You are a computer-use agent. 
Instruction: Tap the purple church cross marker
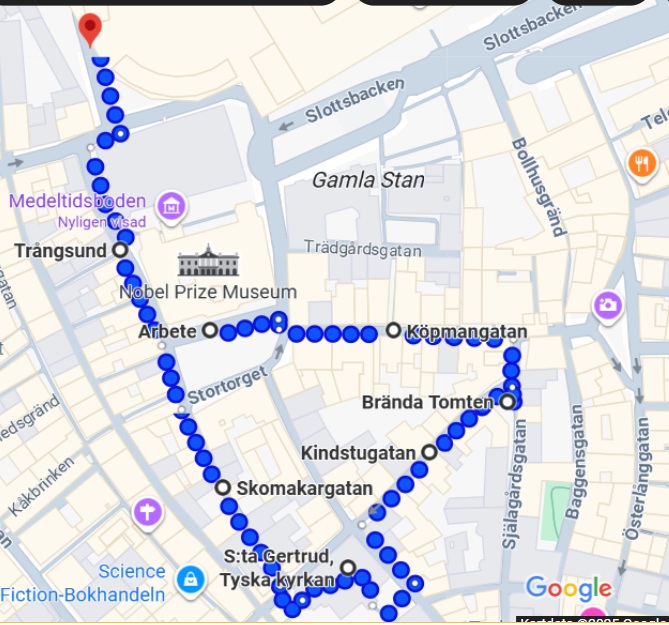147,515
